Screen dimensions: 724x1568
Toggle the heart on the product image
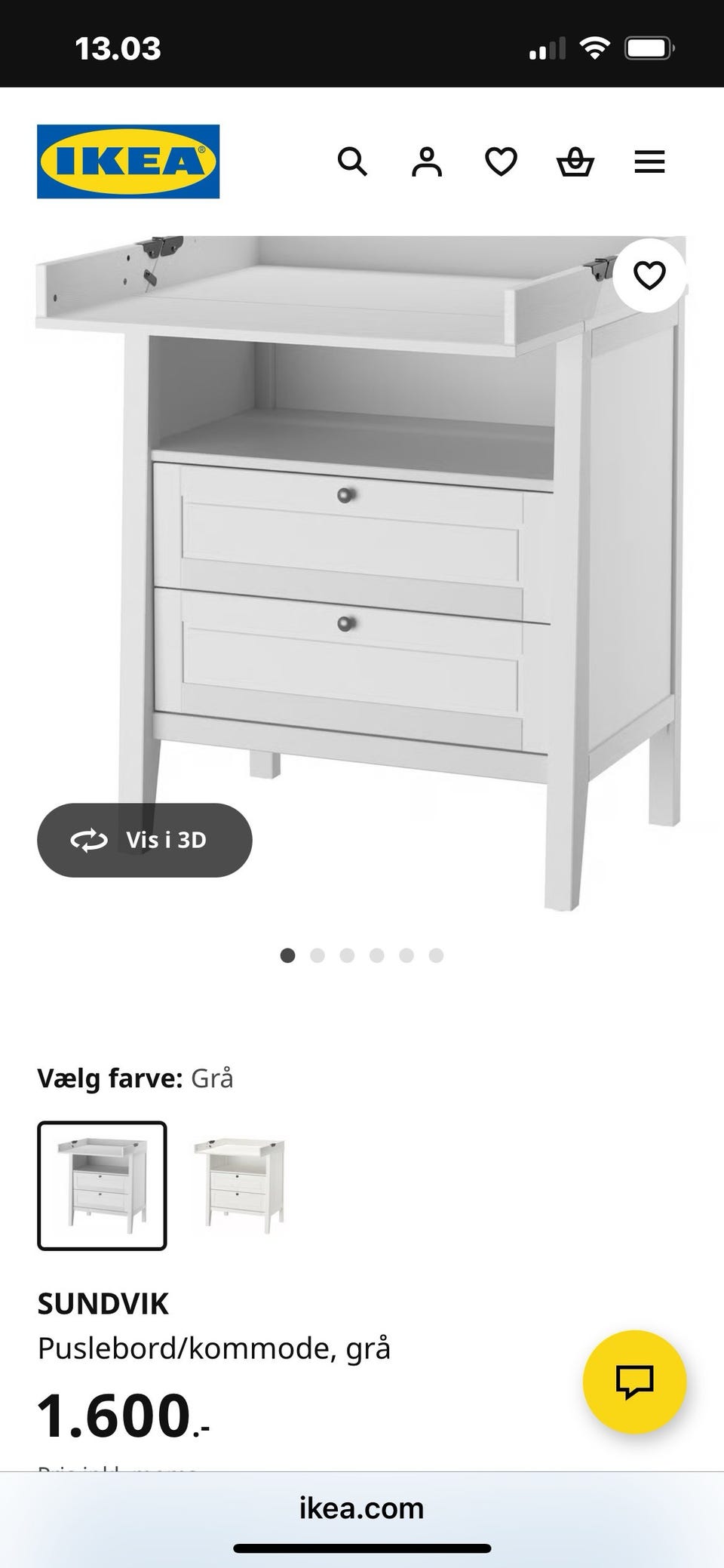click(649, 275)
